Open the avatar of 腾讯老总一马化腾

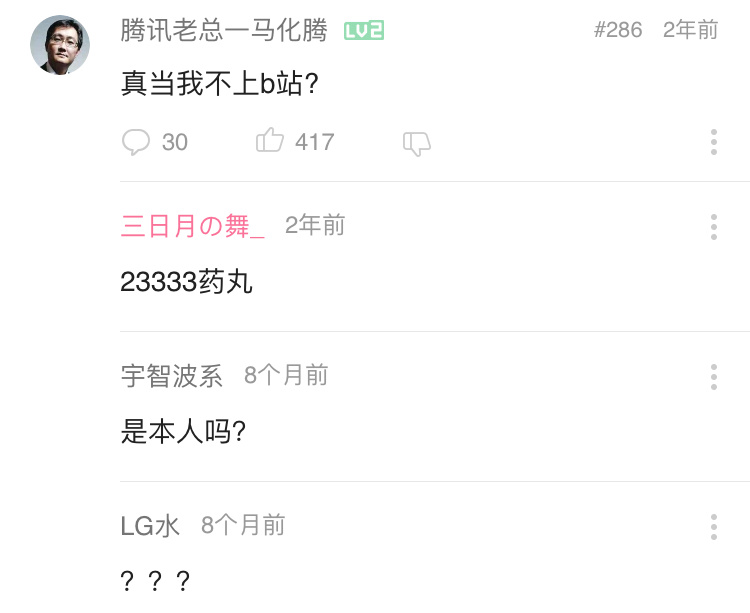60,45
